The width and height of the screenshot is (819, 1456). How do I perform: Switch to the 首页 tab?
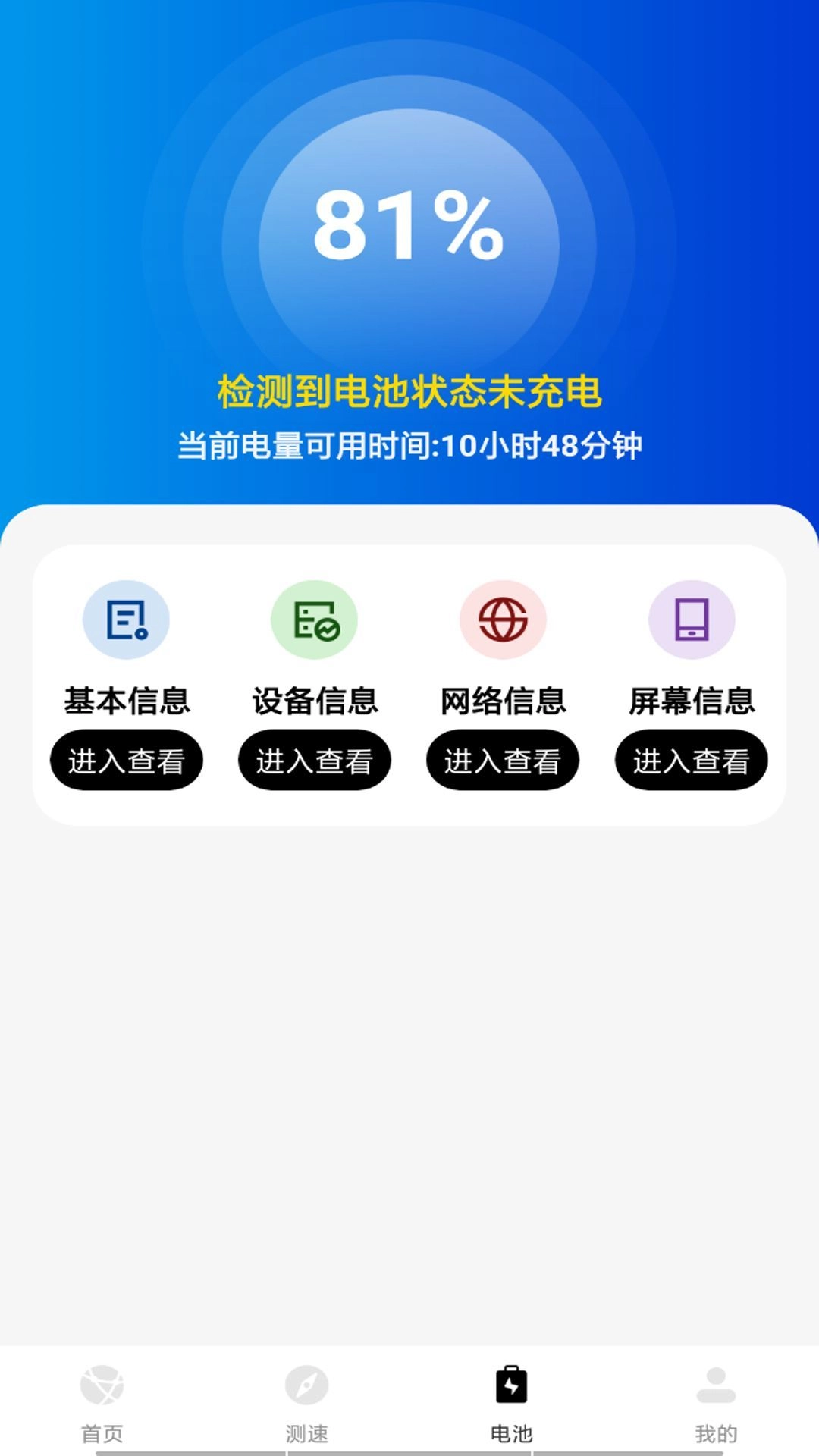point(102,1402)
